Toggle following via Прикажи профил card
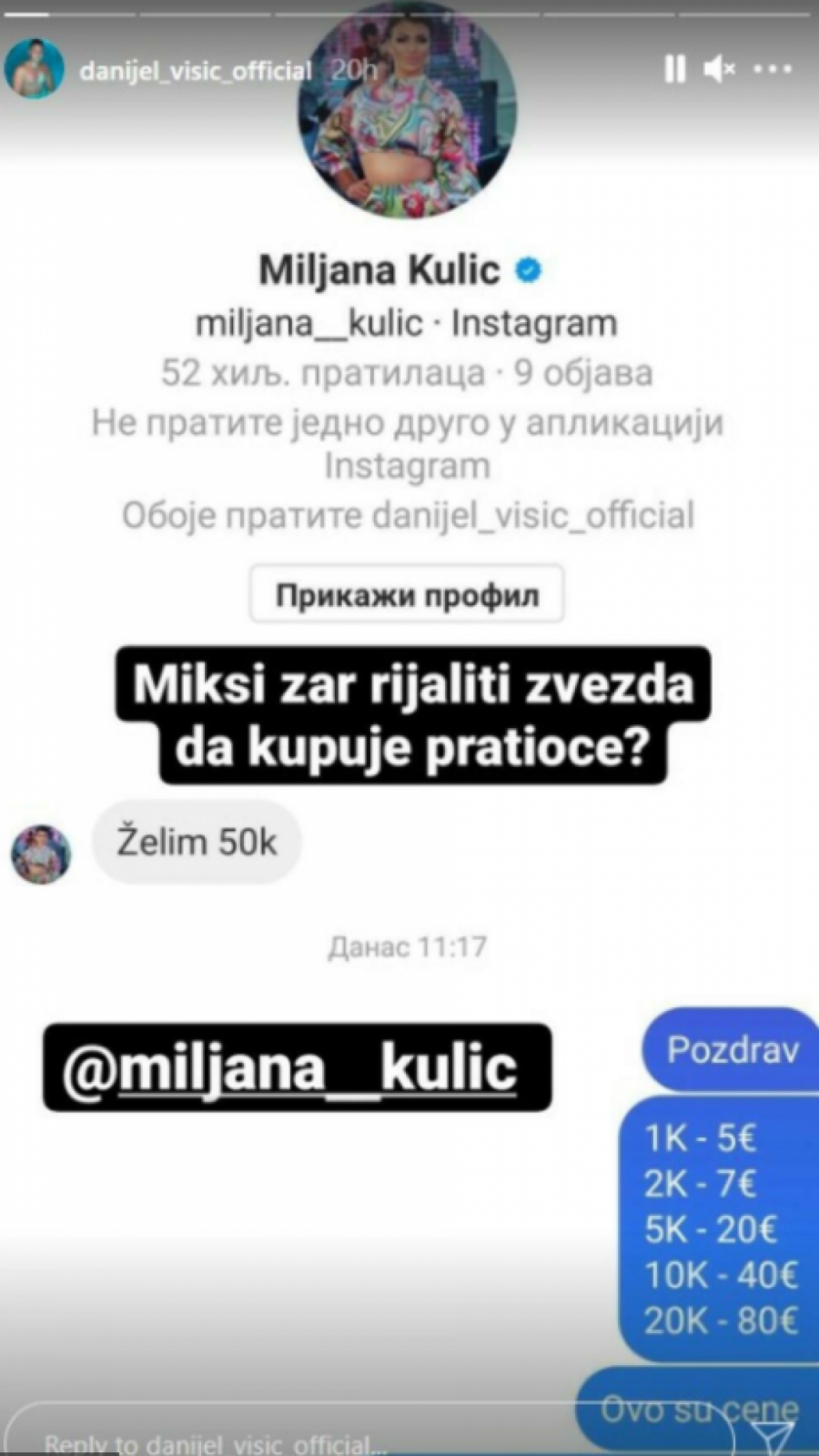819x1456 pixels. point(407,593)
